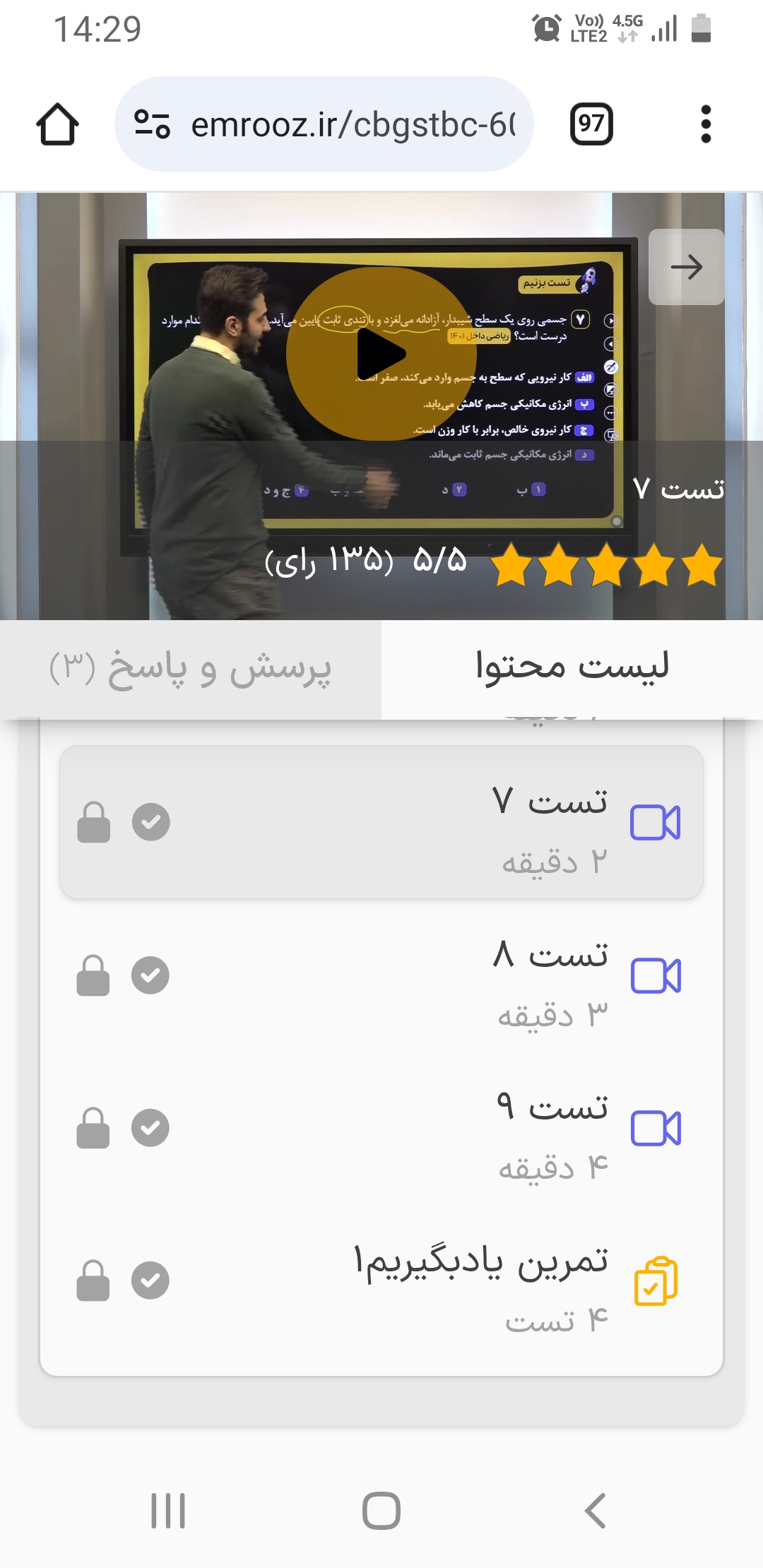Open the تست ۹ video lesson
Viewport: 763px width, 1568px height.
(x=381, y=1128)
